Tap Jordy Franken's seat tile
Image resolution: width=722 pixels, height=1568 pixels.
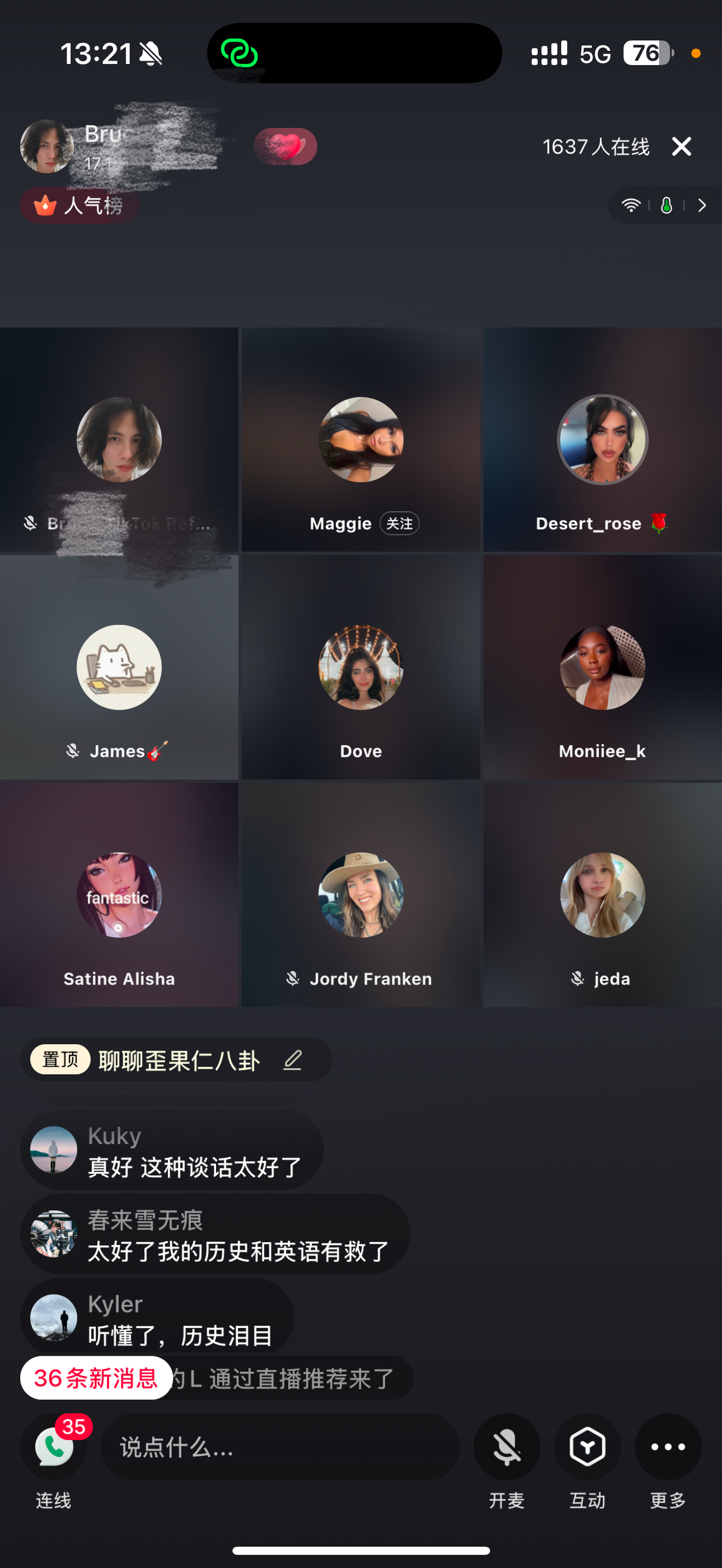point(361,895)
